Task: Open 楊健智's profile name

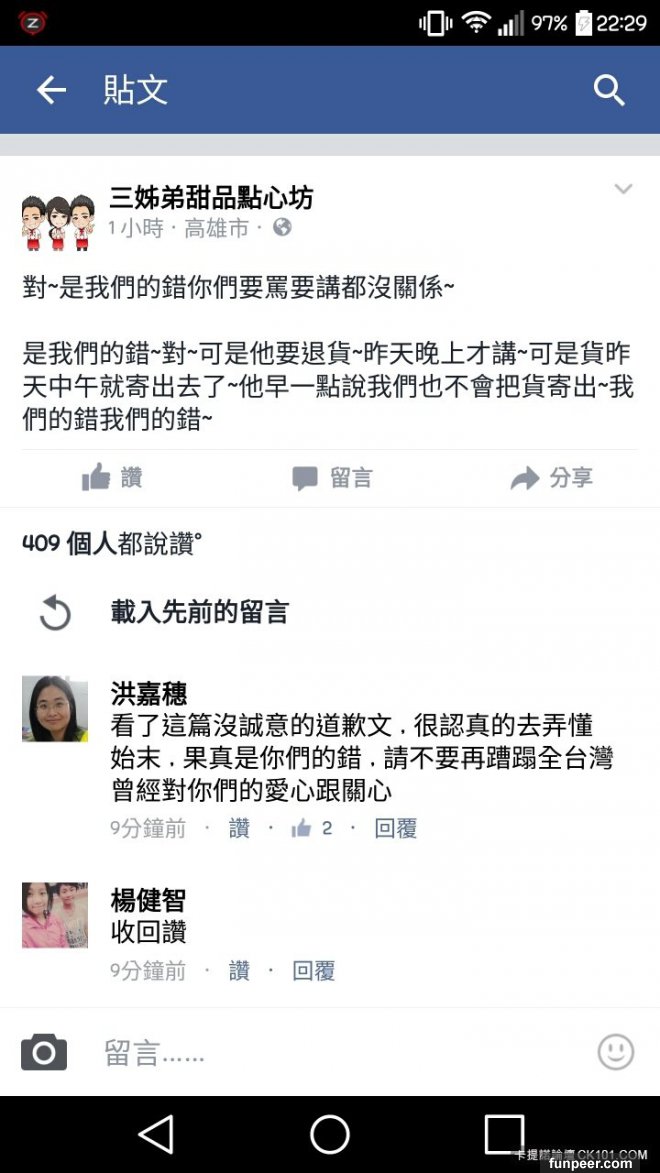Action: click(x=148, y=900)
